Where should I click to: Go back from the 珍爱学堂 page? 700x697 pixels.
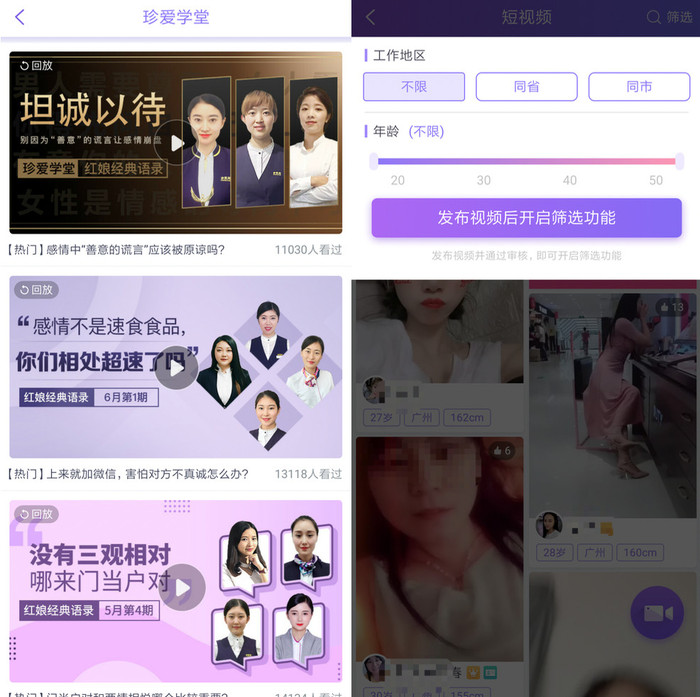click(20, 17)
